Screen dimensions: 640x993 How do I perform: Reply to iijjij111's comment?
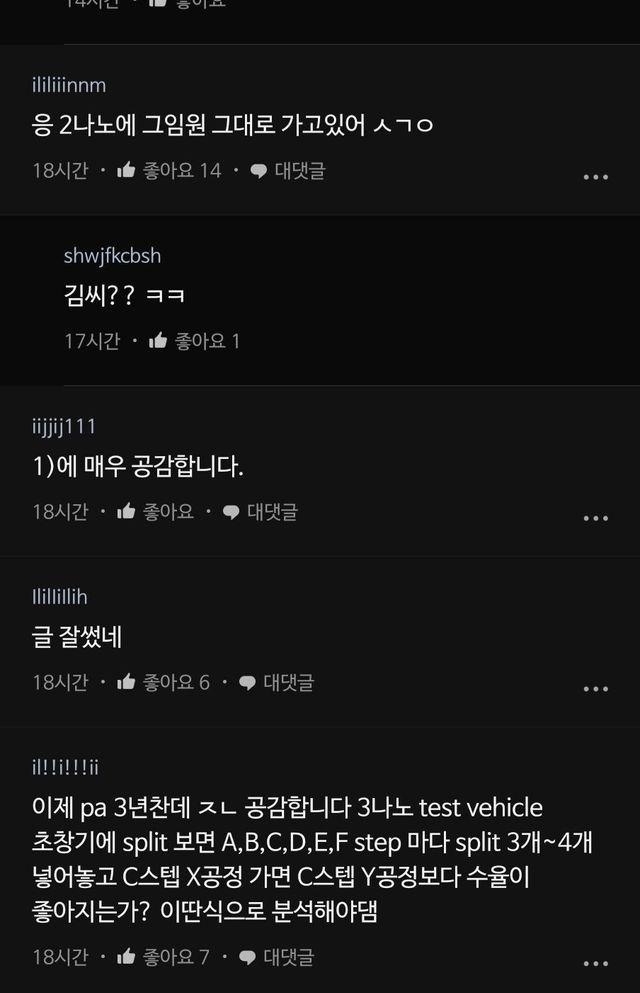[x=260, y=512]
